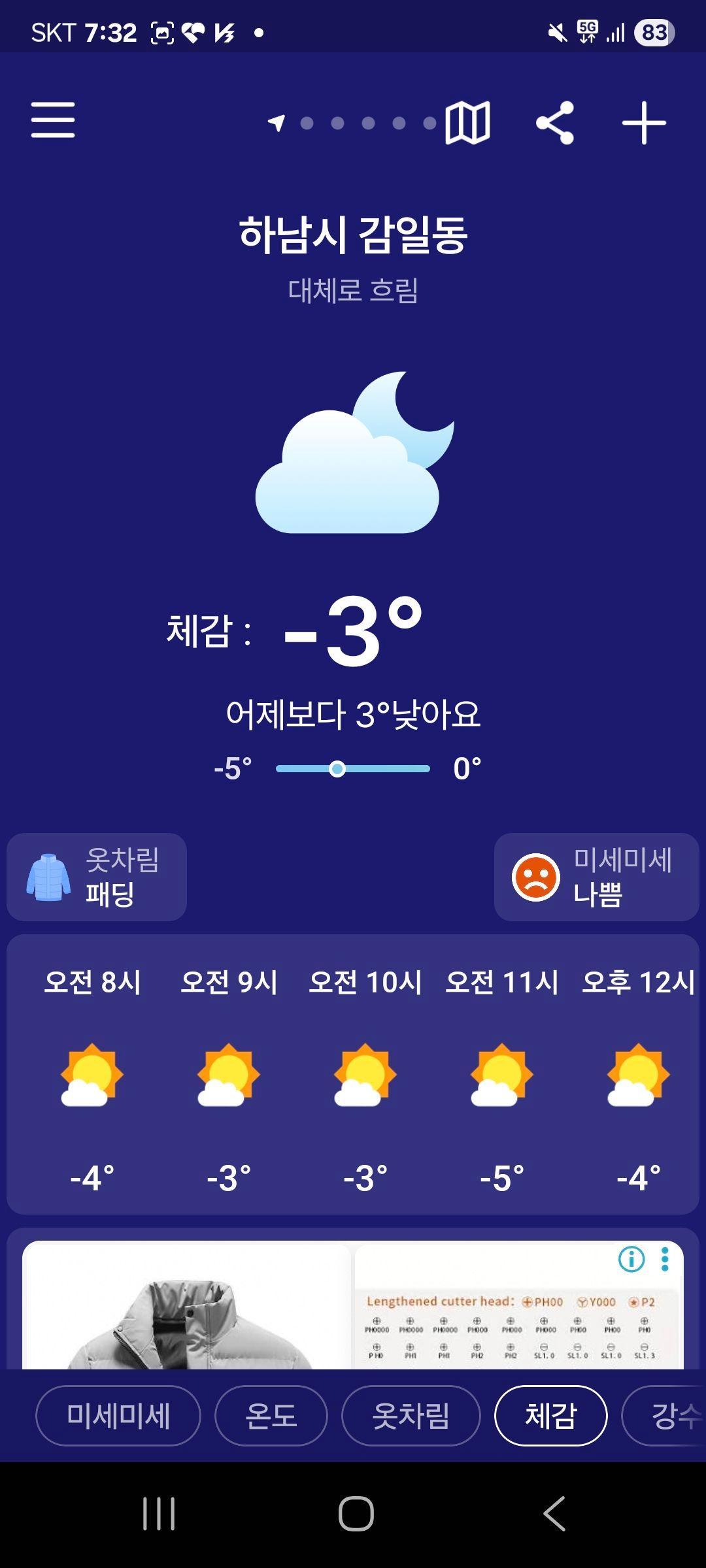Switch to the 온도 chip
Image resolution: width=706 pixels, height=1568 pixels.
click(x=271, y=1416)
